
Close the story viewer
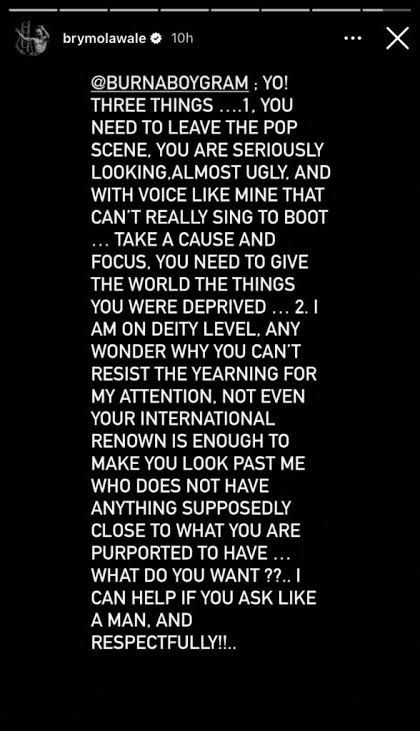(397, 38)
